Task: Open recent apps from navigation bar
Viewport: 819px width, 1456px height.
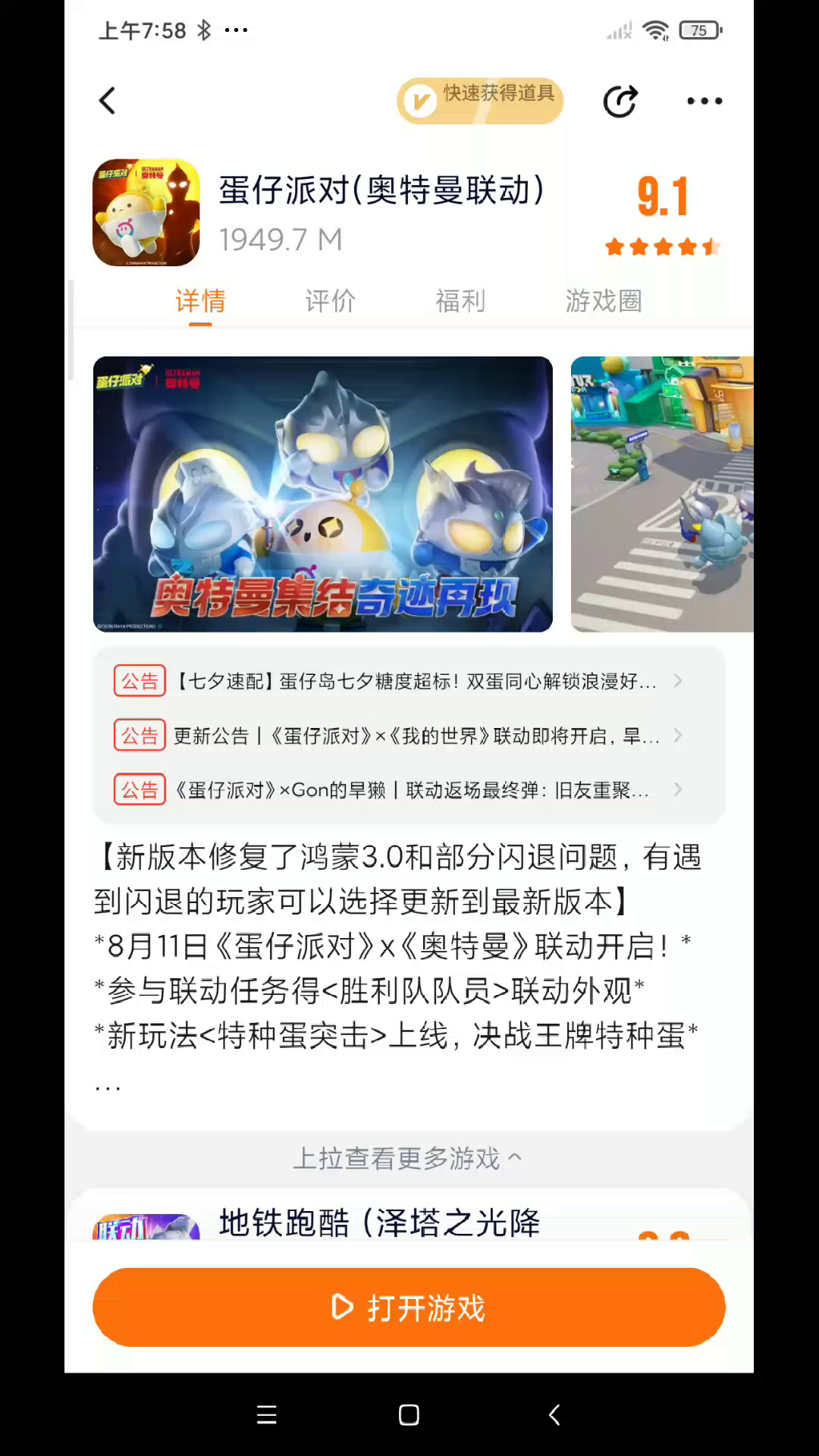Action: (267, 1415)
